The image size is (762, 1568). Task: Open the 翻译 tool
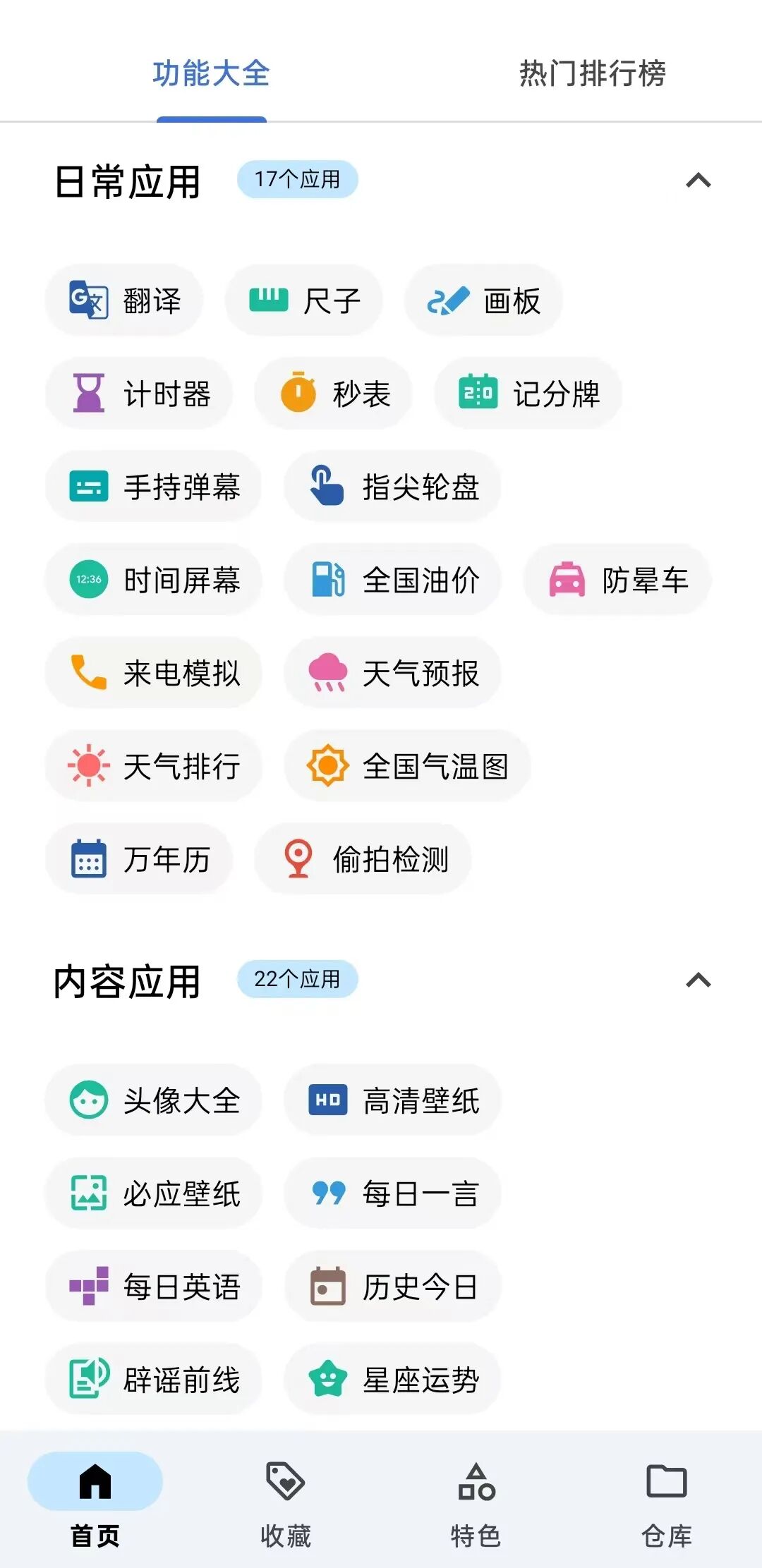click(124, 300)
